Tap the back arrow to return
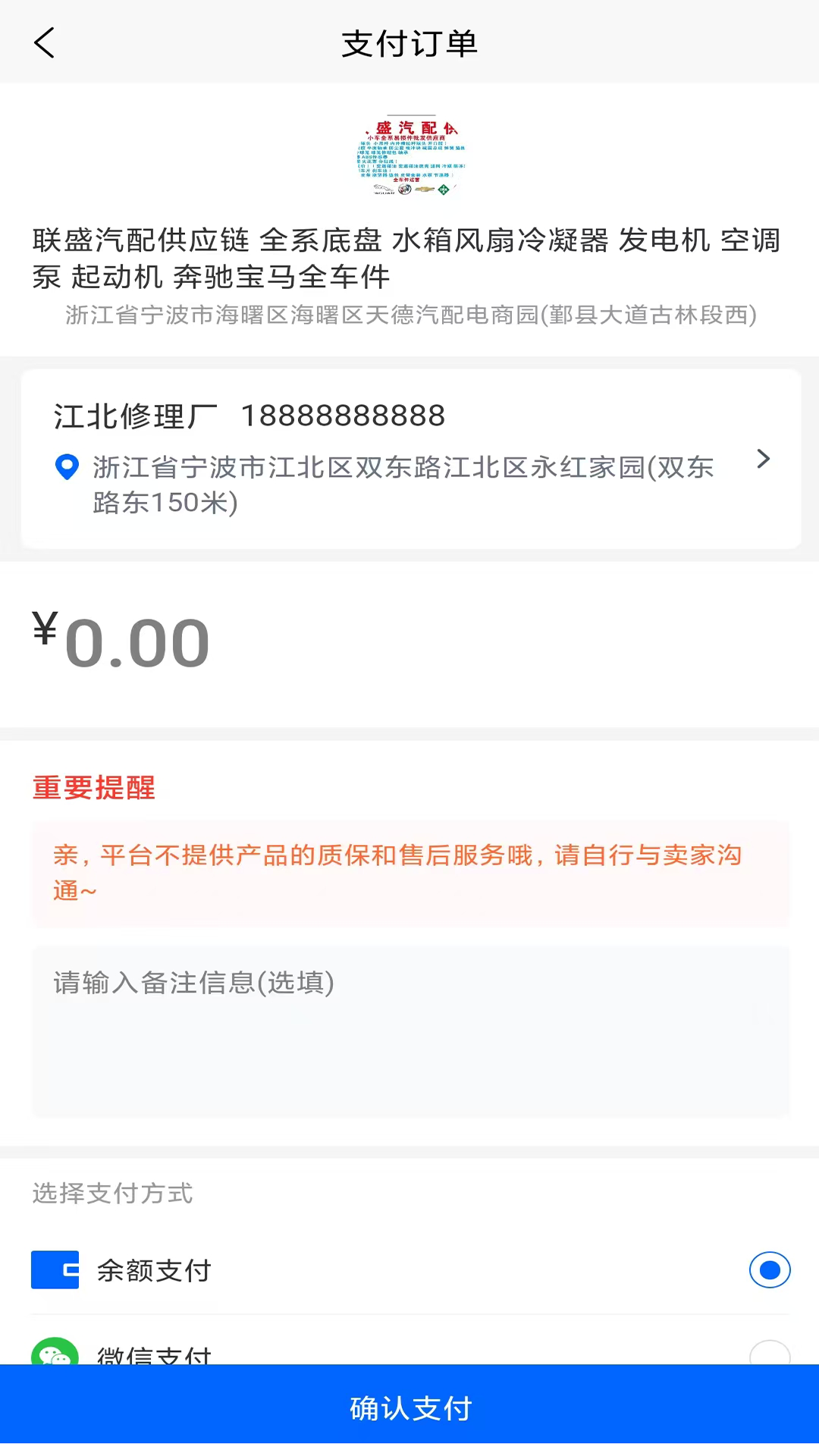819x1456 pixels. (45, 43)
